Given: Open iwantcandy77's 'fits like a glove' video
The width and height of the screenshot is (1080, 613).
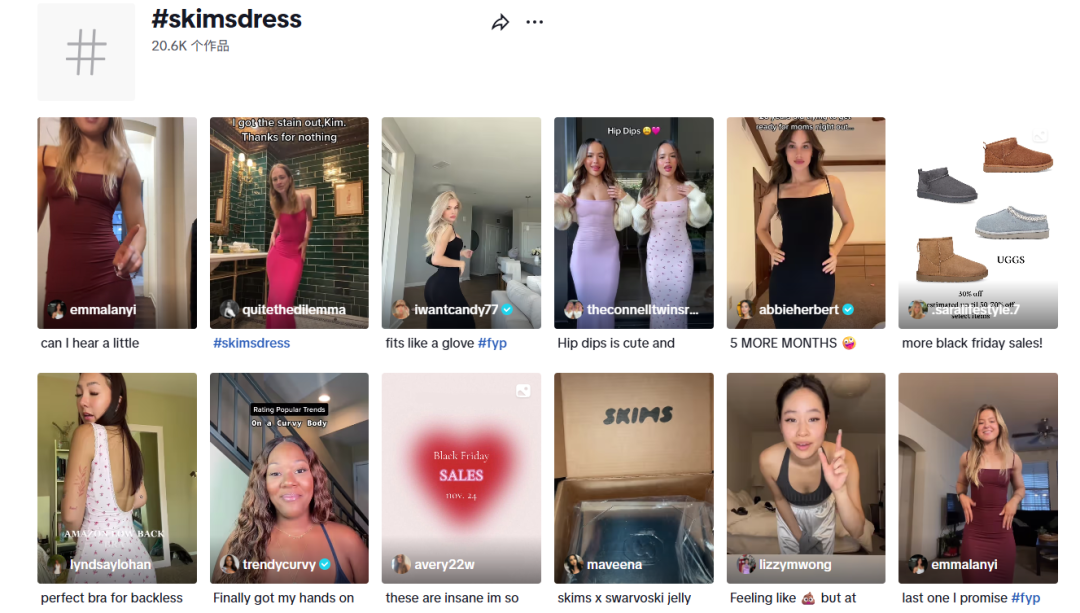Looking at the screenshot, I should pos(461,222).
